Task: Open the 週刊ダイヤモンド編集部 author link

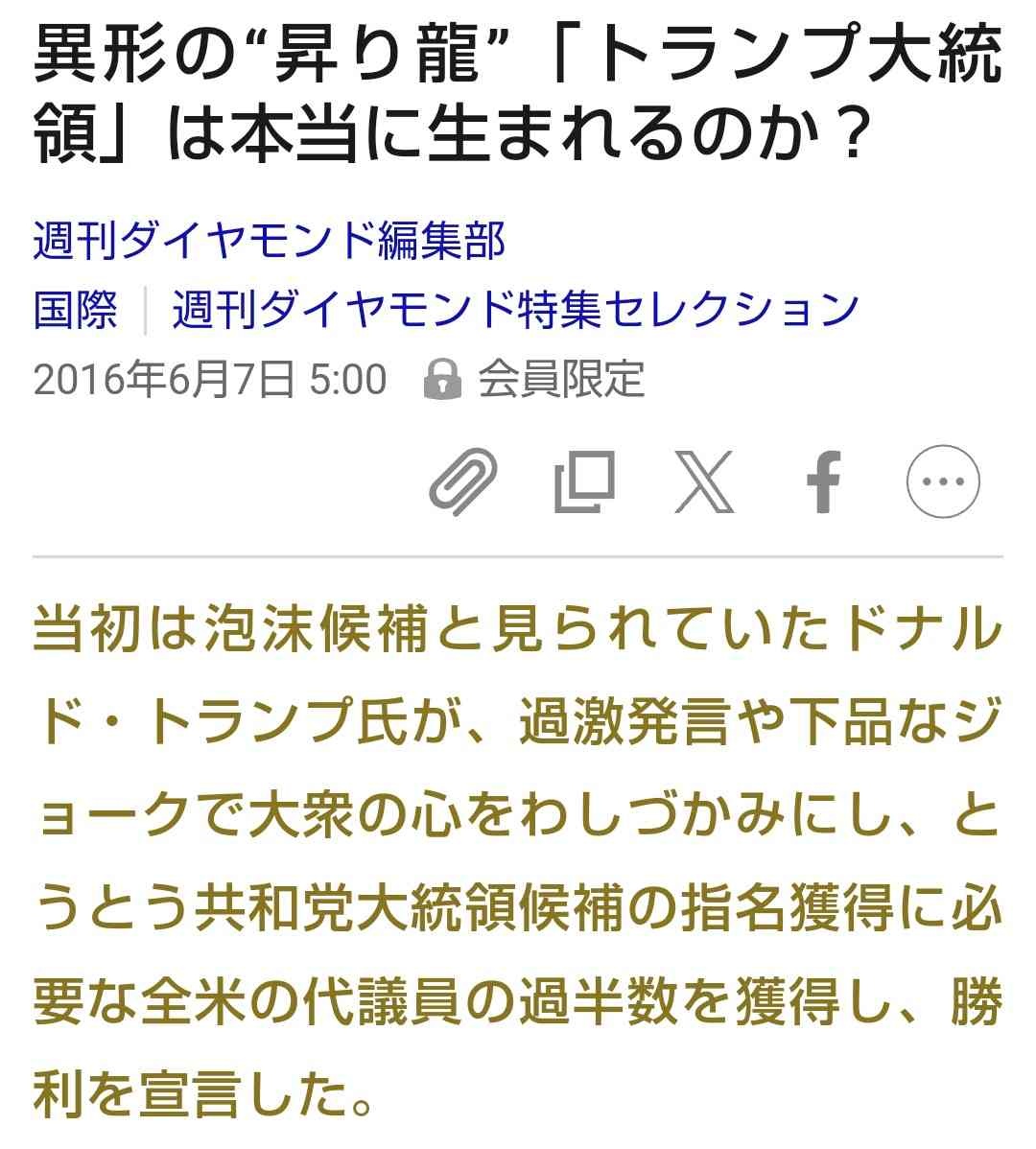Action: (270, 240)
